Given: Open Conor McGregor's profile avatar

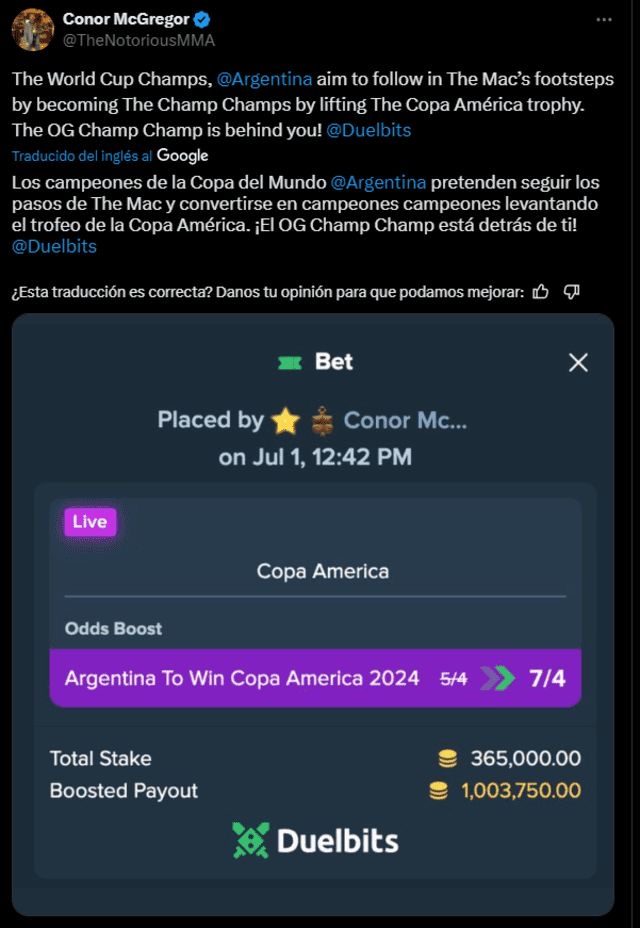Looking at the screenshot, I should (33, 29).
